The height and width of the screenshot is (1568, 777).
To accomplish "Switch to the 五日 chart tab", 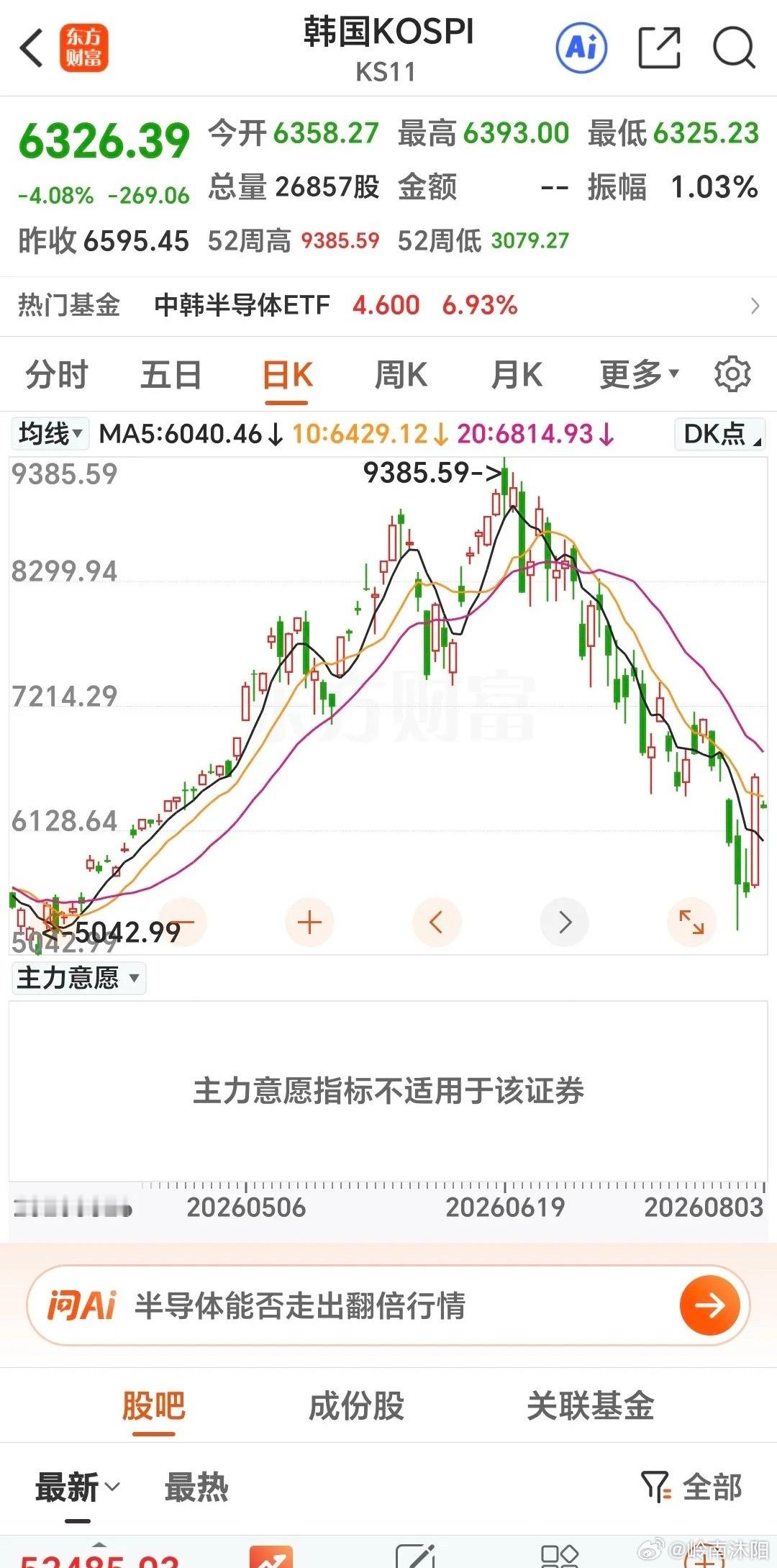I will tap(171, 375).
